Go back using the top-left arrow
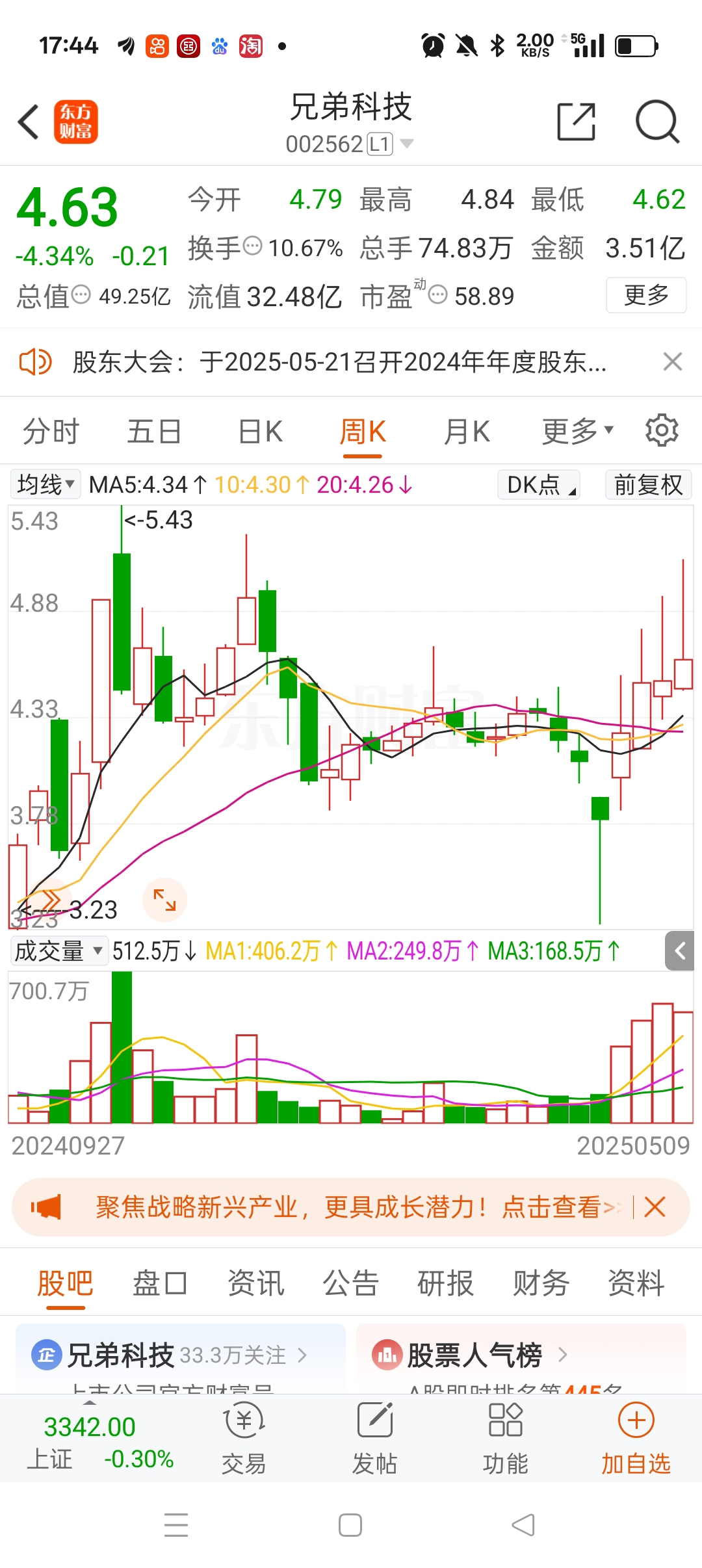The image size is (702, 1568). pyautogui.click(x=29, y=122)
